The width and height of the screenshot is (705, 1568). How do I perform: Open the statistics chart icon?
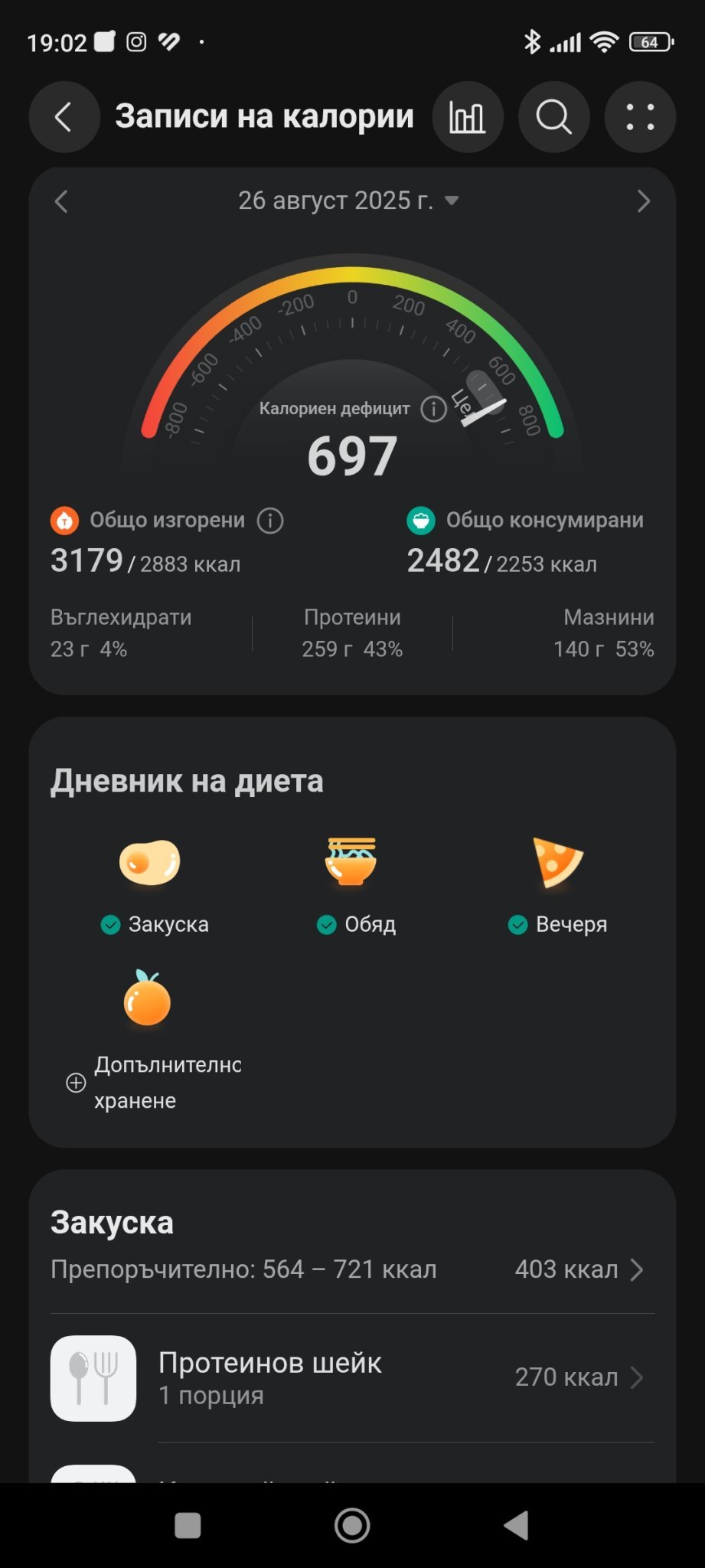click(x=467, y=117)
